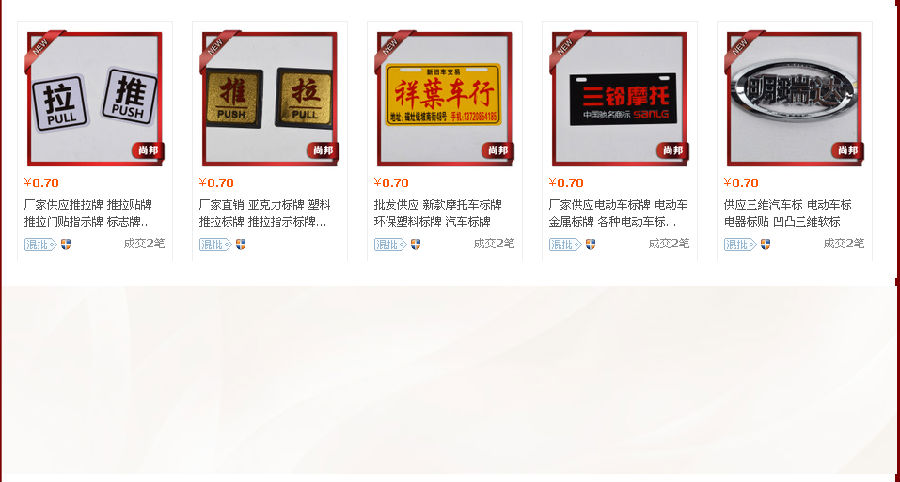Open the yellow 祥葉车行 plate image
The width and height of the screenshot is (900, 482).
(x=445, y=98)
